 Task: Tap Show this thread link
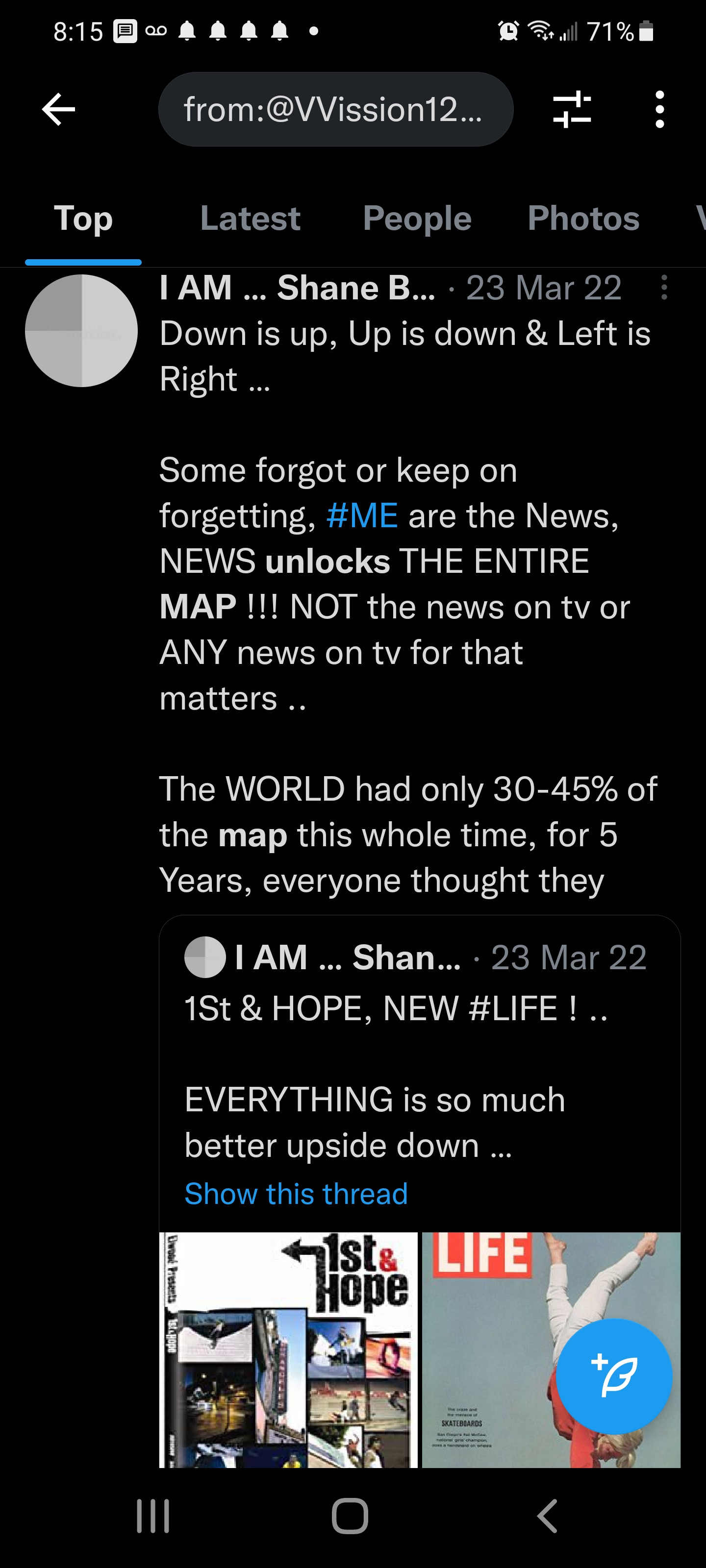coord(296,1194)
